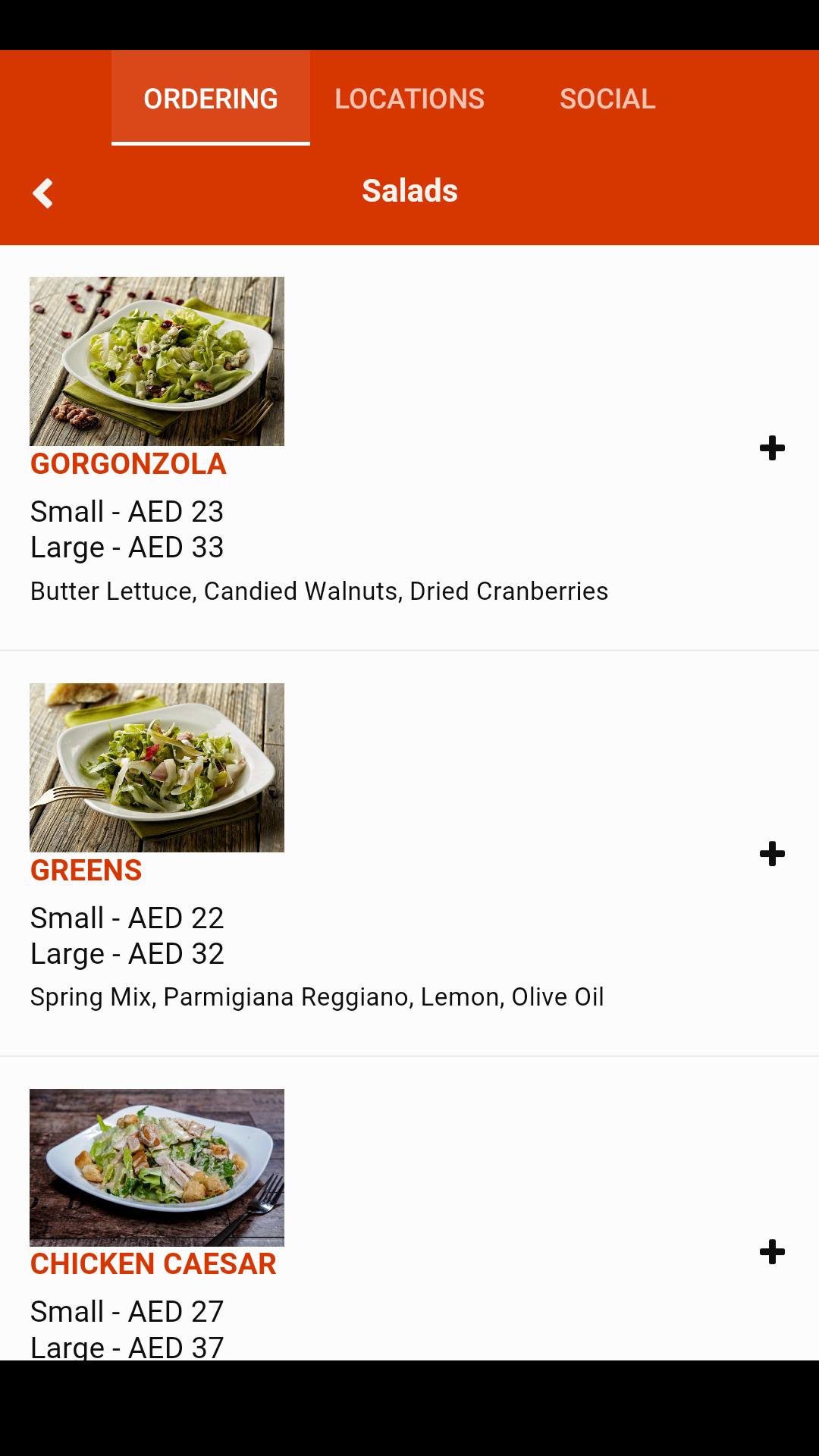Image resolution: width=819 pixels, height=1456 pixels.
Task: Switch to the Locations tab
Action: (409, 99)
